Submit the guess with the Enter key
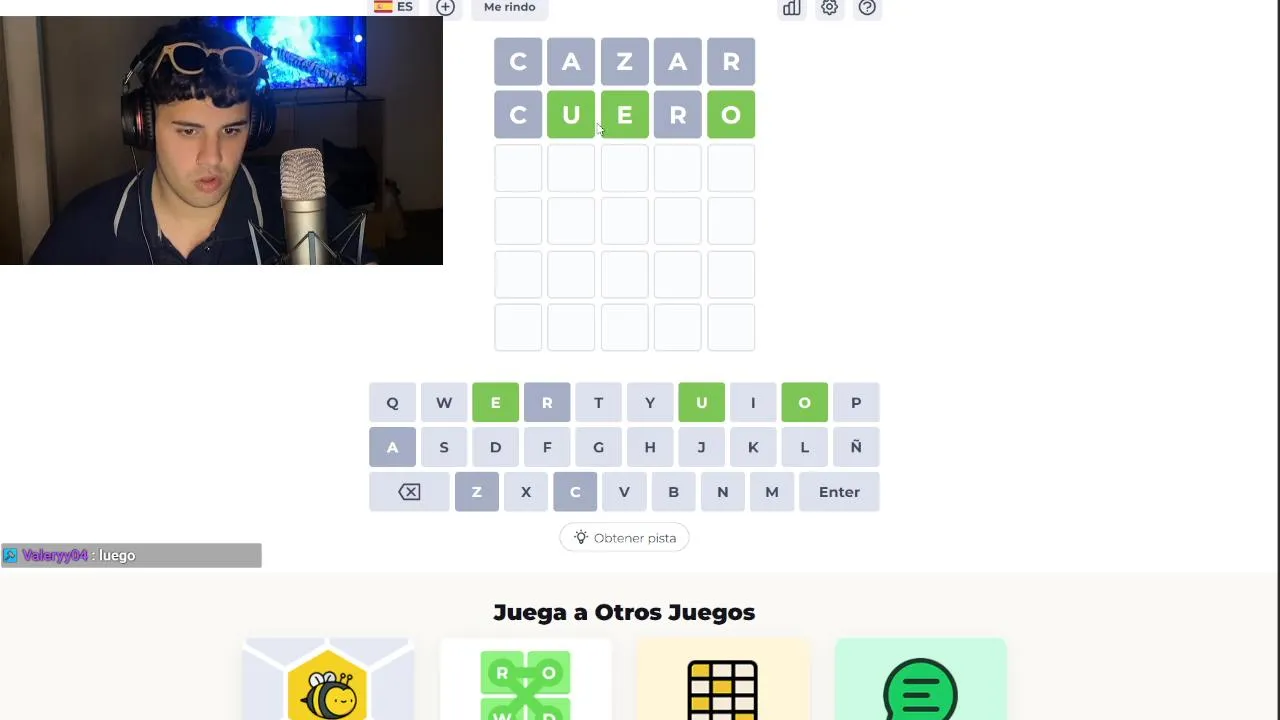Viewport: 1280px width, 720px height. pyautogui.click(x=839, y=492)
